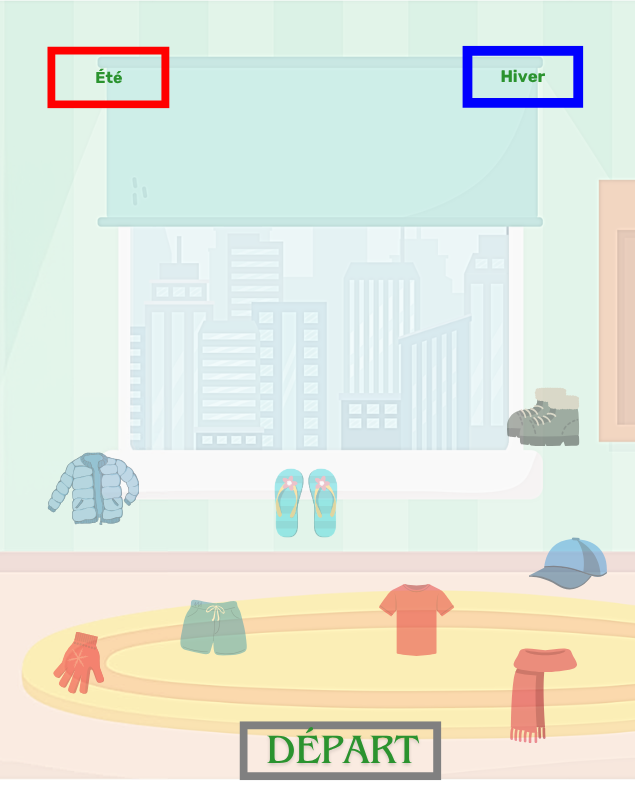635x800 pixels.
Task: Select the Hiver box
Action: (x=522, y=76)
